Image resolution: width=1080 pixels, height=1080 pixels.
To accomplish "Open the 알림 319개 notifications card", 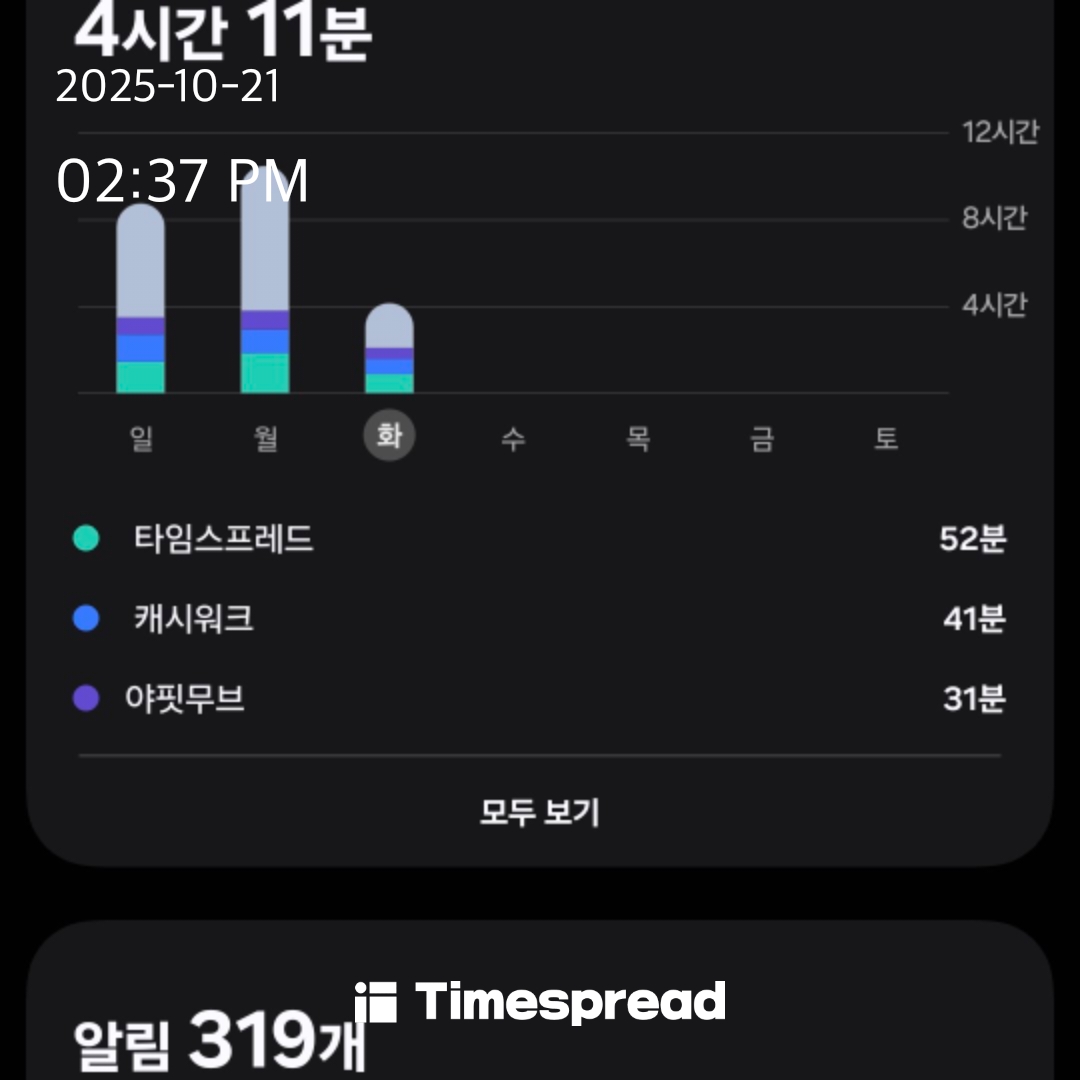I will pos(220,1040).
